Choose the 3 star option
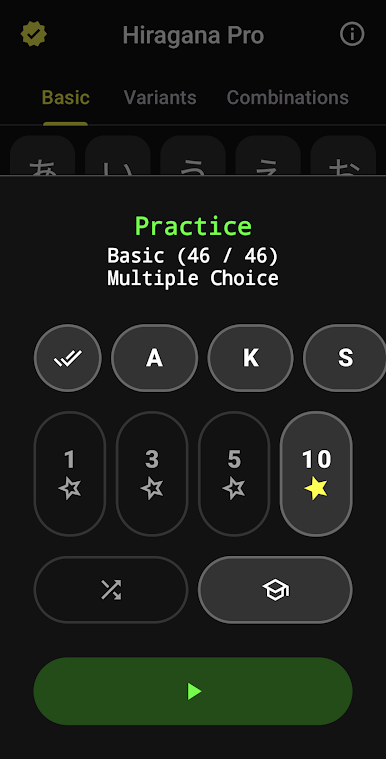Viewport: 386px width, 759px height. (152, 474)
